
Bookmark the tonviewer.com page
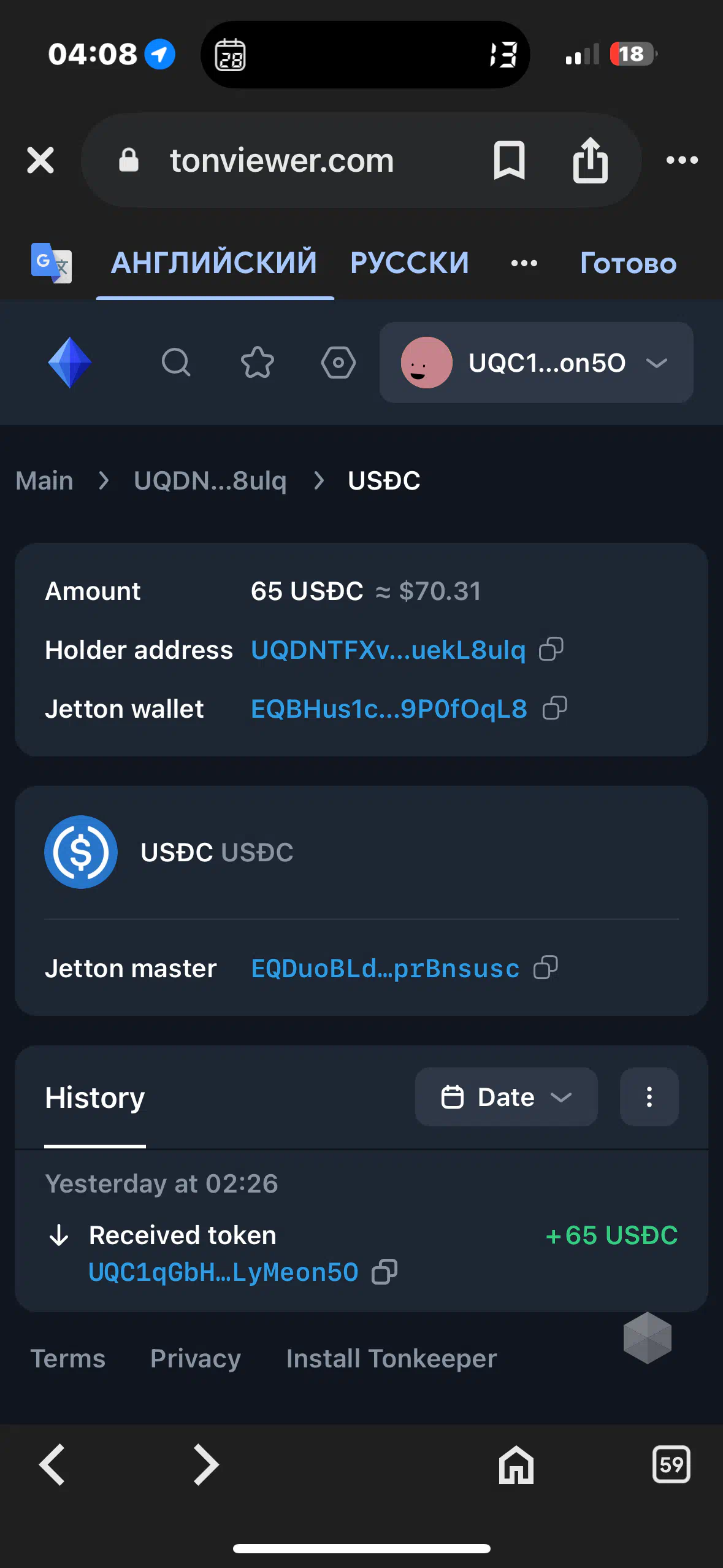coord(509,160)
